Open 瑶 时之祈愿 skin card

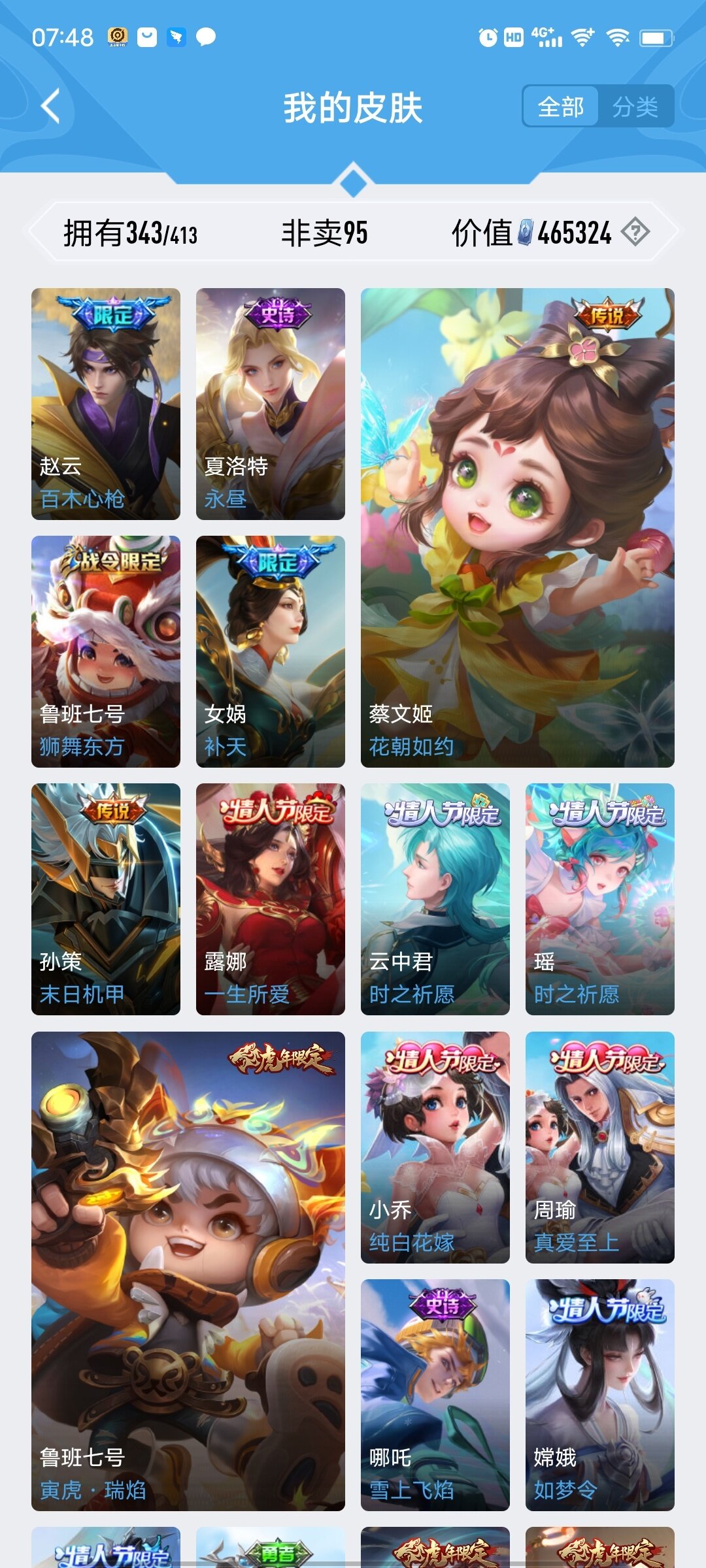pos(599,899)
